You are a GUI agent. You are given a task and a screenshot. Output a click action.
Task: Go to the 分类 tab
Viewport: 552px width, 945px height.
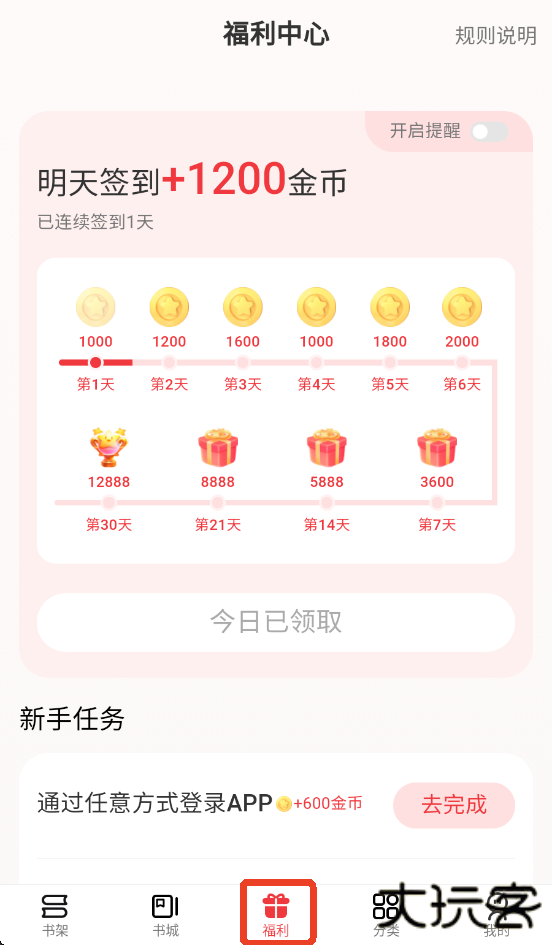(x=386, y=915)
